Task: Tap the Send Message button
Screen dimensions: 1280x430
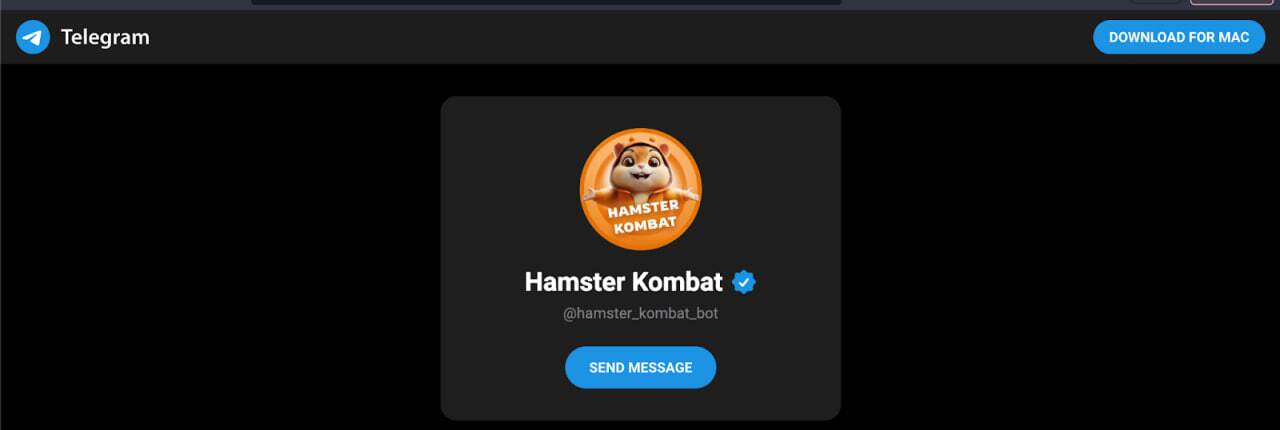Action: click(x=640, y=367)
